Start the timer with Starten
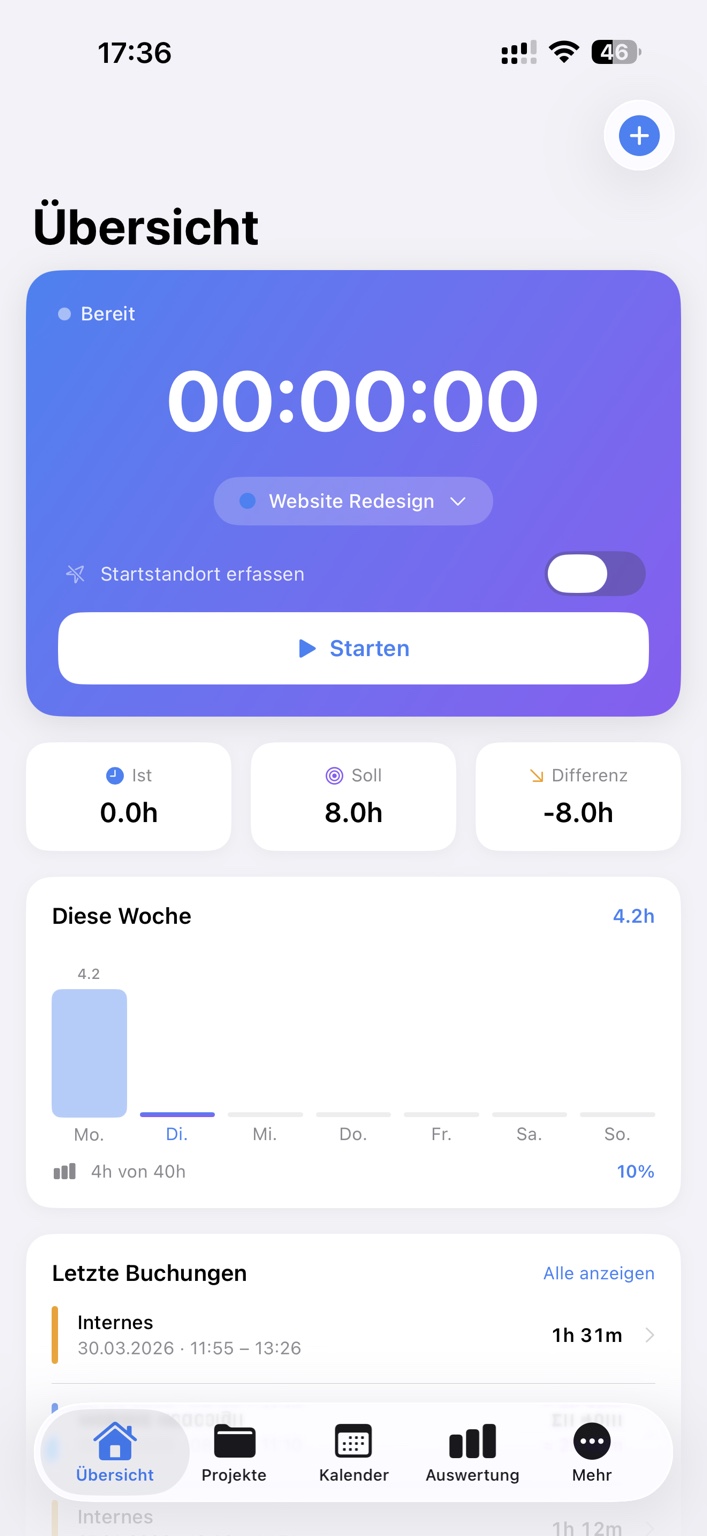 353,648
